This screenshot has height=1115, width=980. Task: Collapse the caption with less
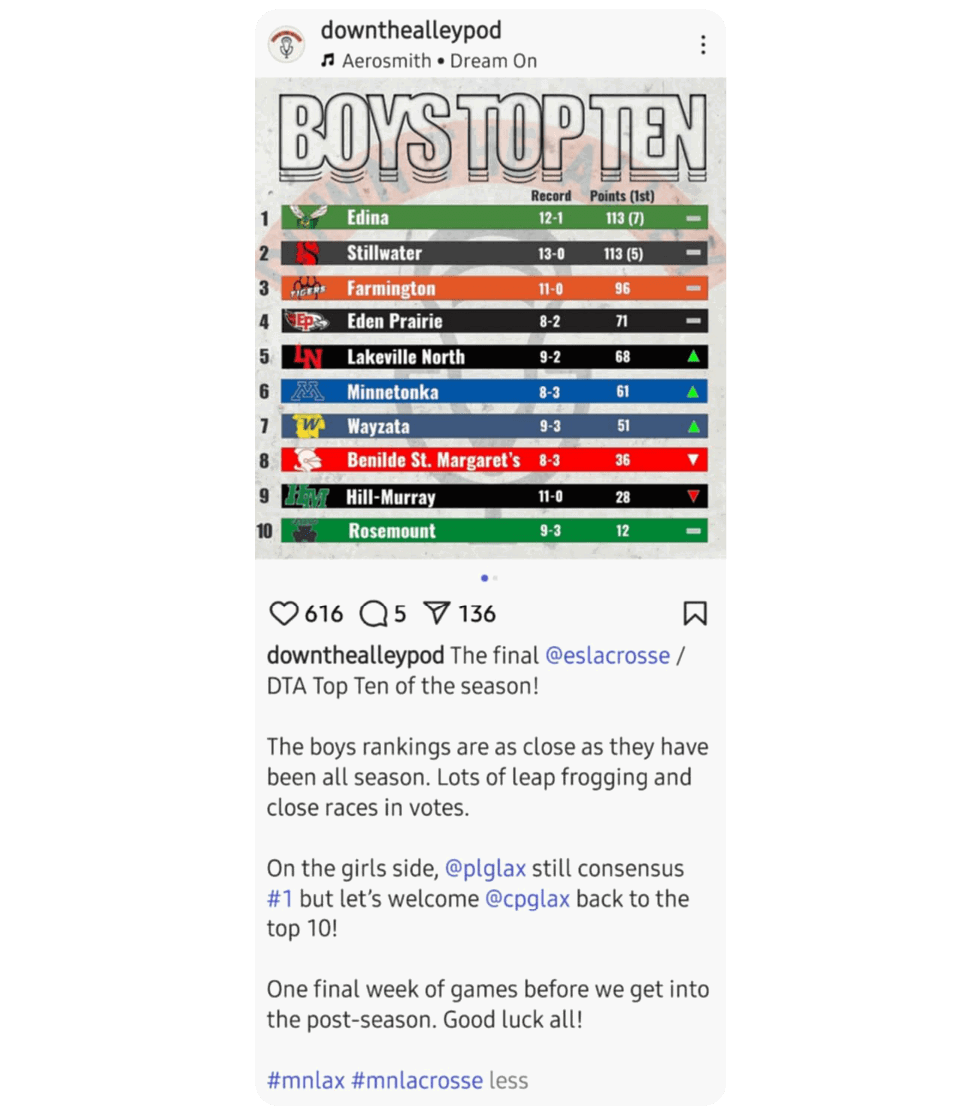pos(508,1080)
